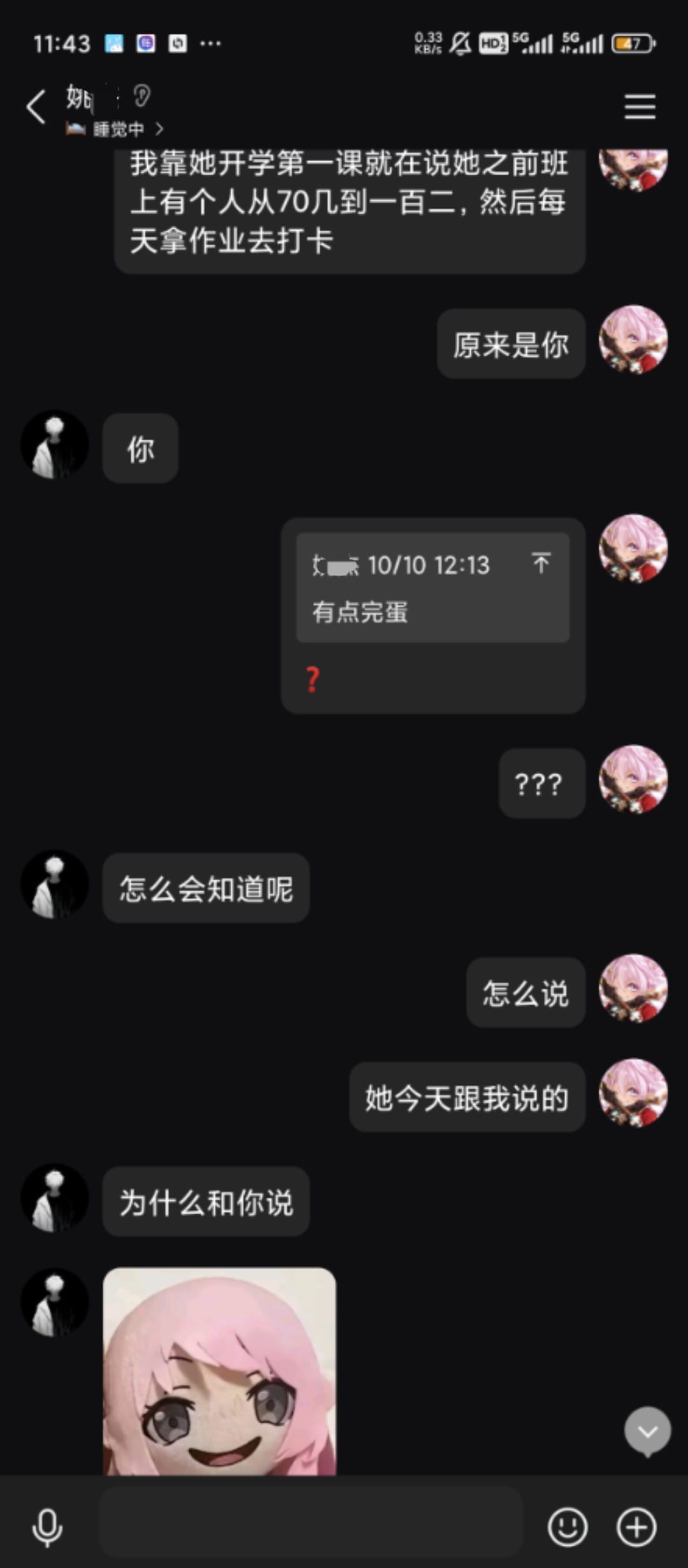The image size is (688, 1568).
Task: Open the plus attachment menu
Action: (636, 1527)
